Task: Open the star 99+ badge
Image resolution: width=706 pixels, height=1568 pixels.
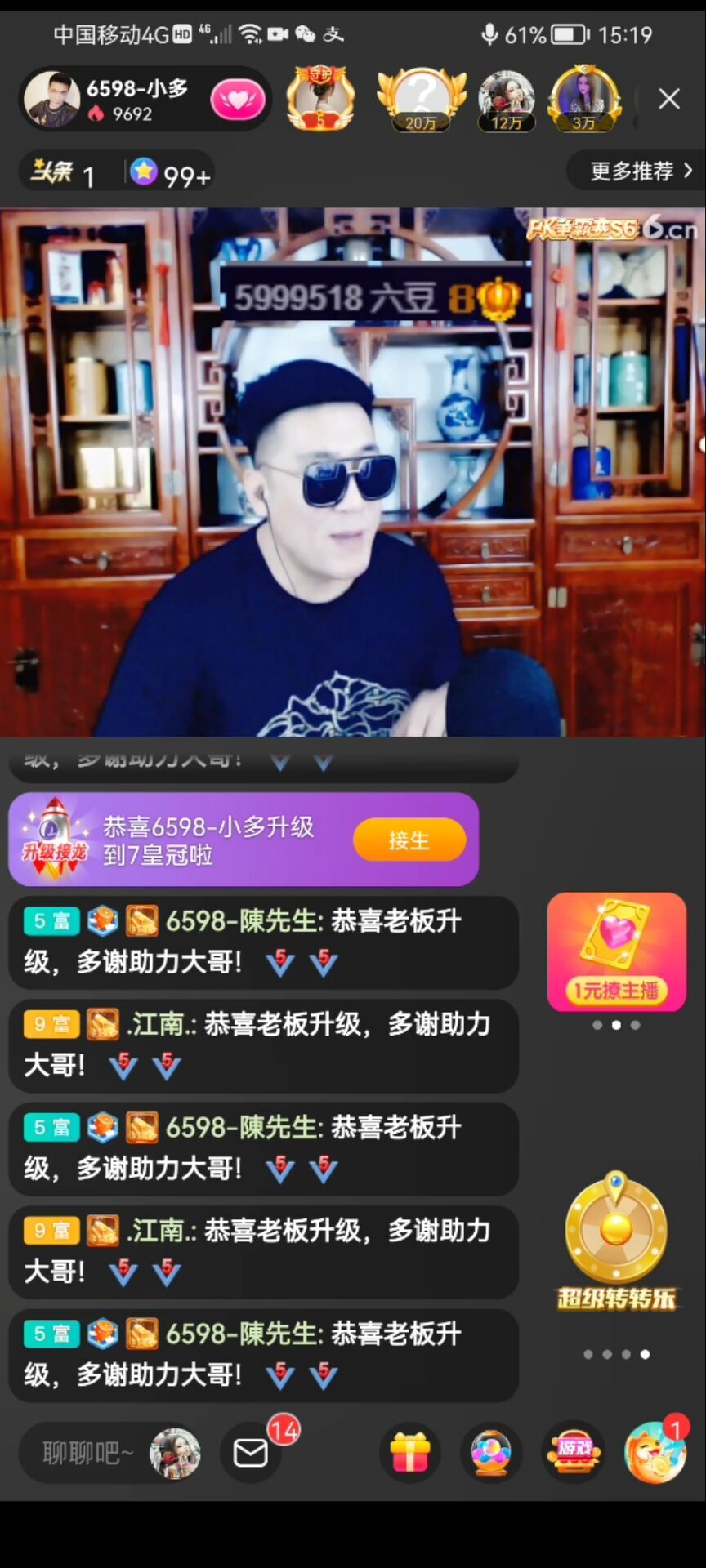Action: pyautogui.click(x=171, y=173)
